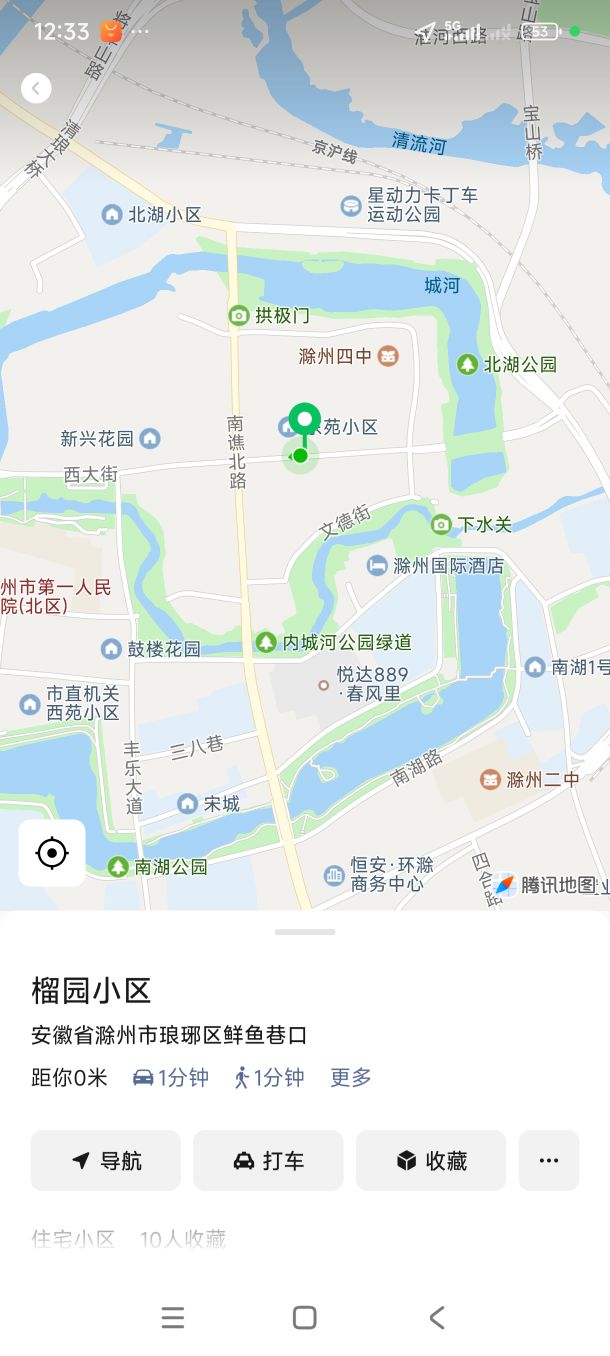Recenter map on my current location
The width and height of the screenshot is (610, 1356).
(x=52, y=853)
